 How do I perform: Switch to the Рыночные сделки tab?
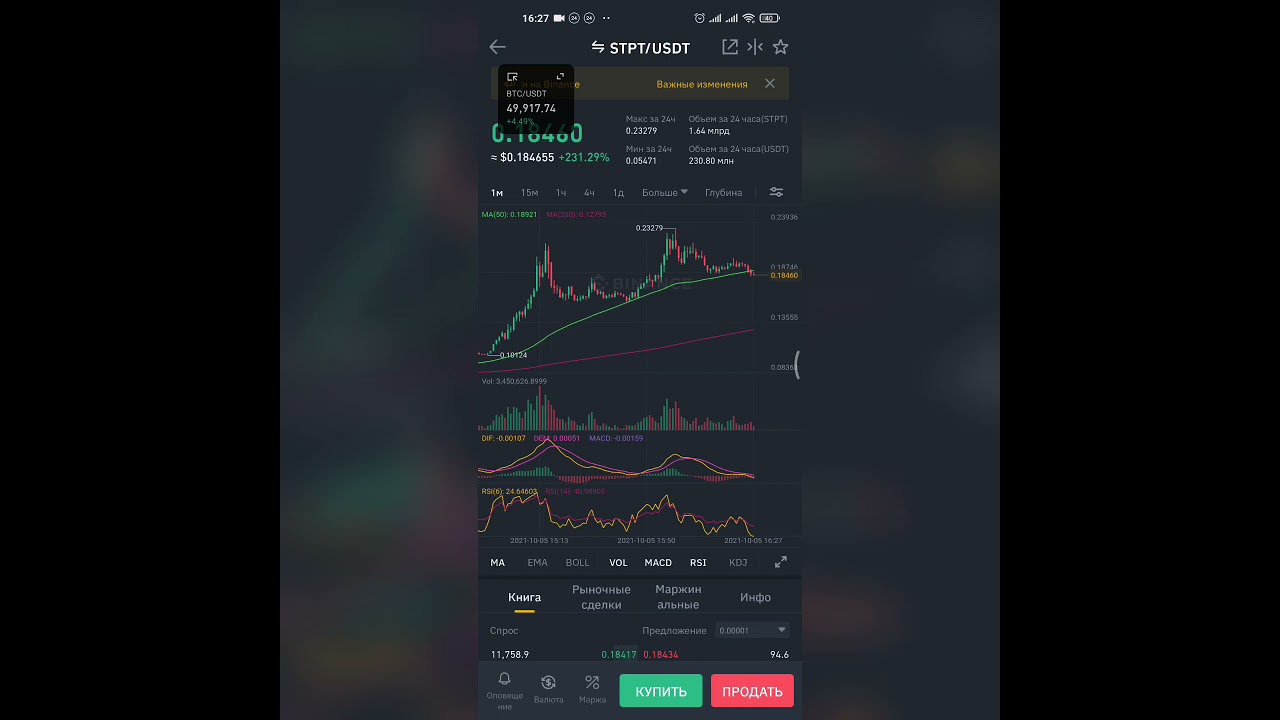(601, 597)
